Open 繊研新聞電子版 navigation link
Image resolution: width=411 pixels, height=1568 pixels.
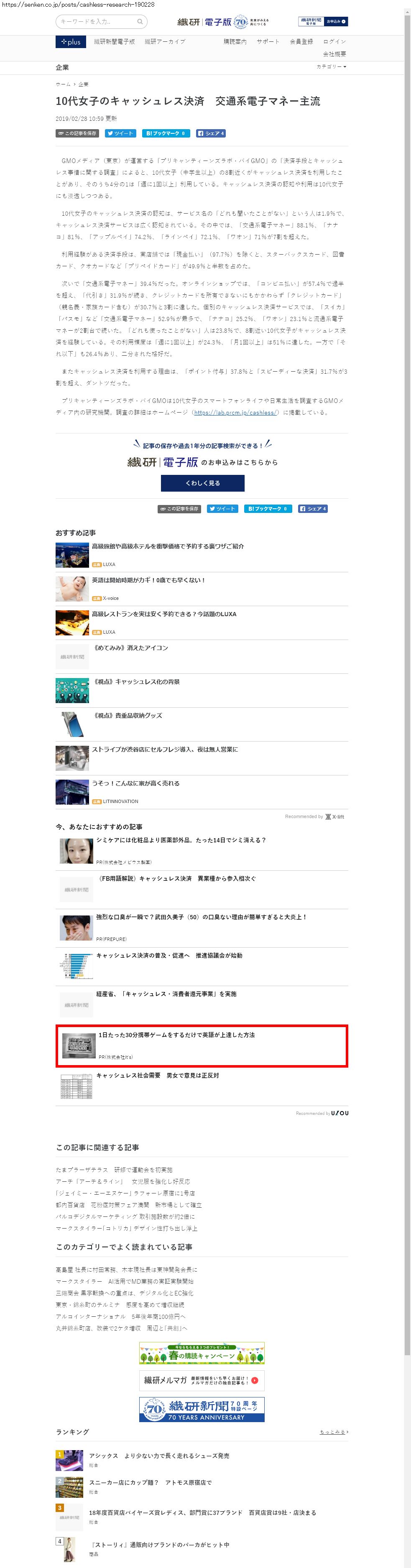pos(114,42)
